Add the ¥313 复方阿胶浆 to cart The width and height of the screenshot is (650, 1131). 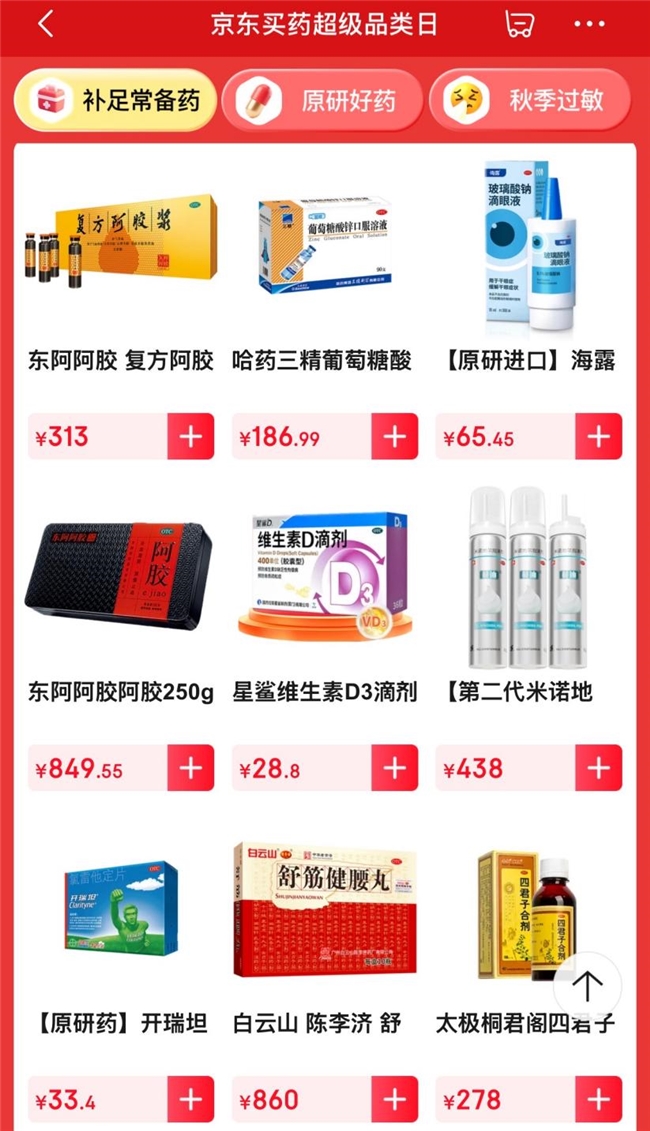click(190, 436)
